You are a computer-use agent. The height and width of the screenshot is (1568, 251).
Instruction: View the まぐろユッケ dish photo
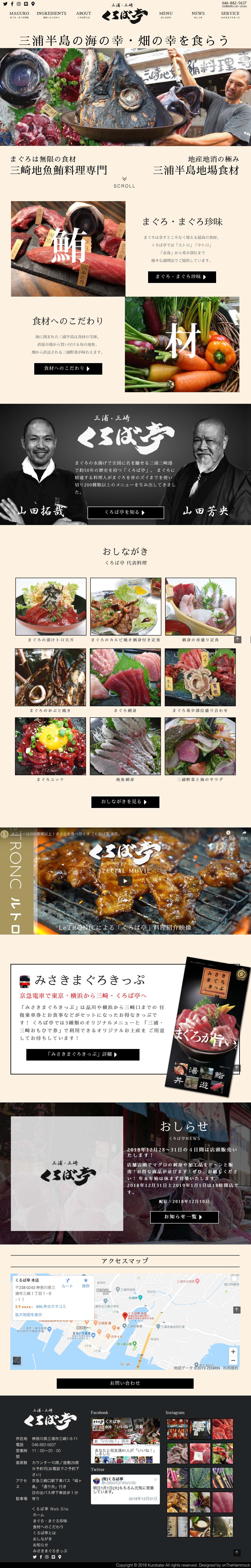coord(50,746)
